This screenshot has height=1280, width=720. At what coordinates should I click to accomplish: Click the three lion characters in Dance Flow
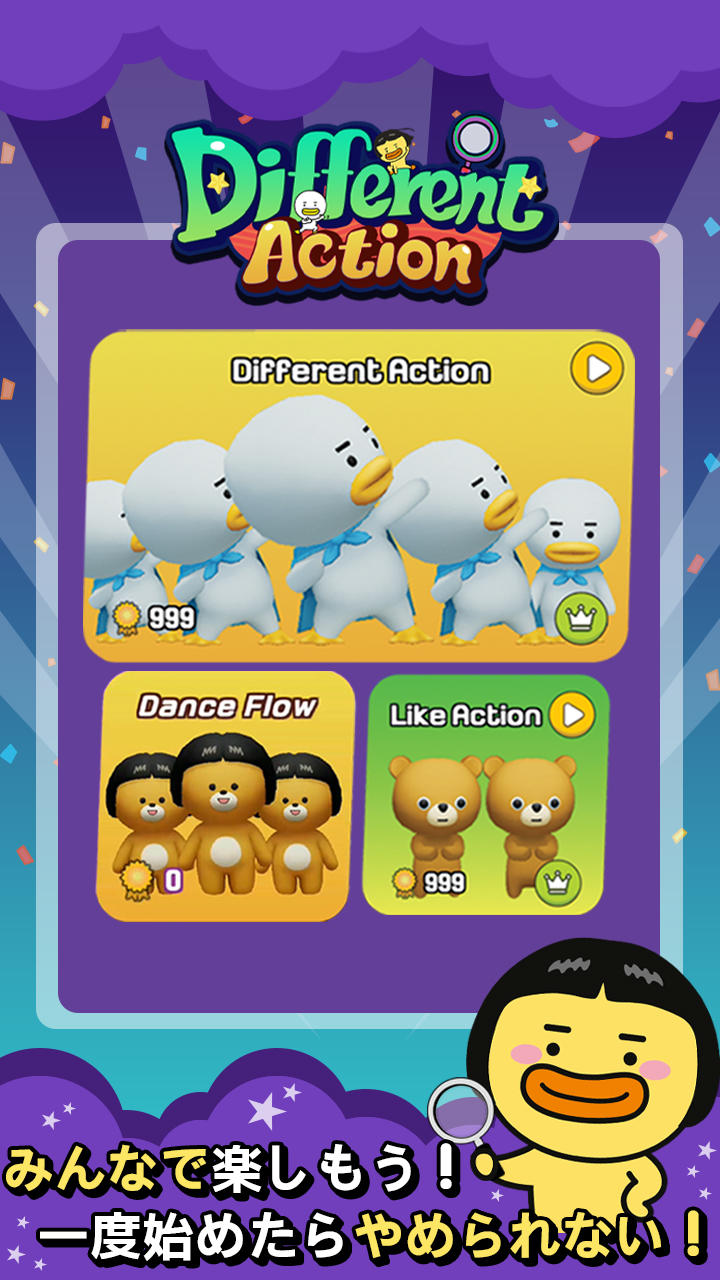coord(228,810)
